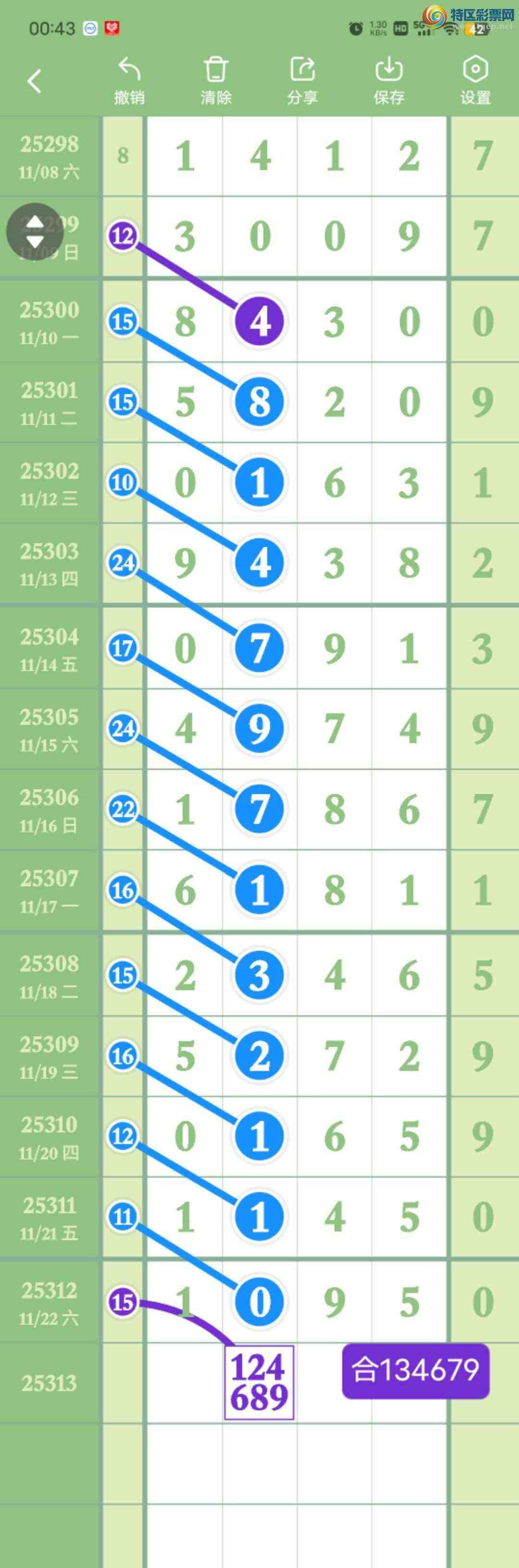Save the chart (保存)
Image resolution: width=519 pixels, height=1568 pixels.
[x=389, y=81]
